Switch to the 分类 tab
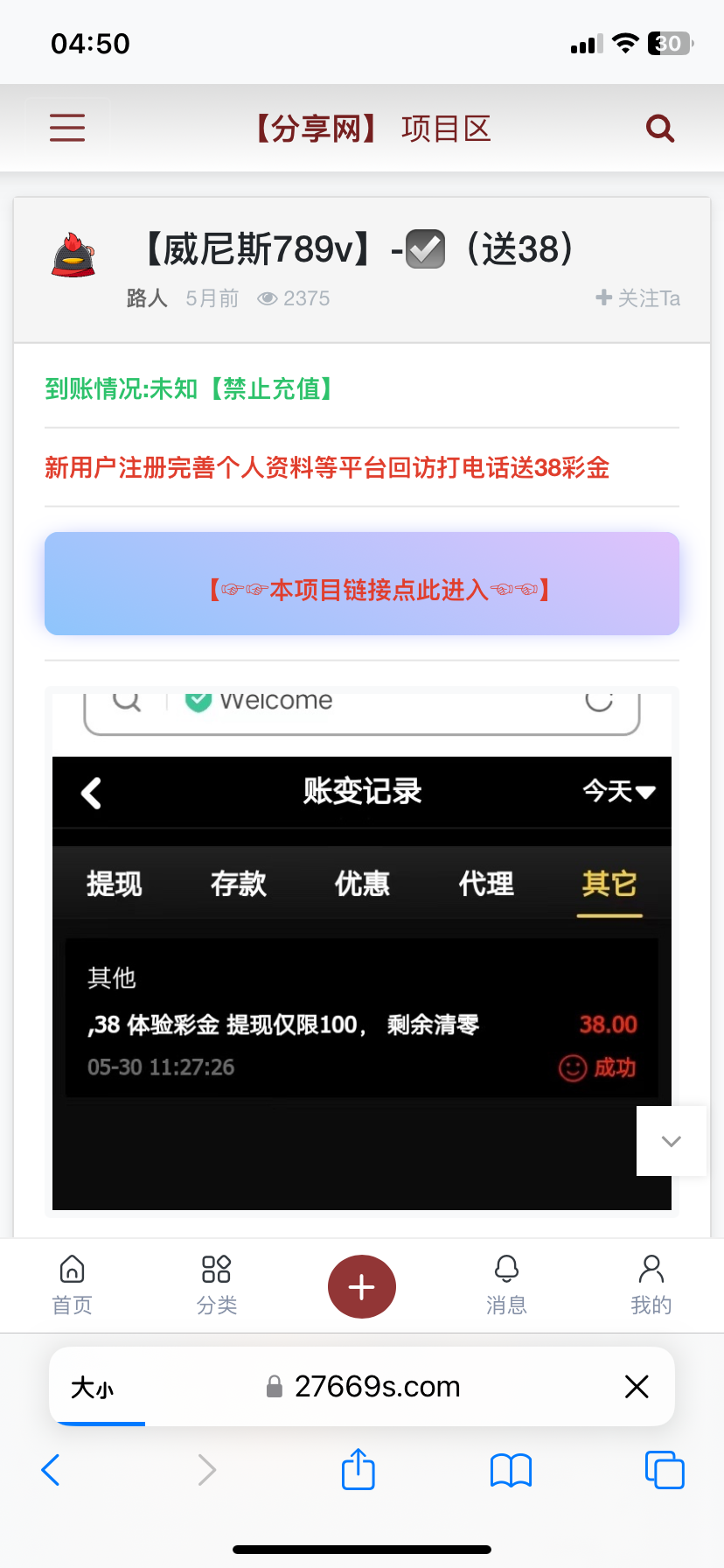Viewport: 724px width, 1568px height. click(x=216, y=1284)
